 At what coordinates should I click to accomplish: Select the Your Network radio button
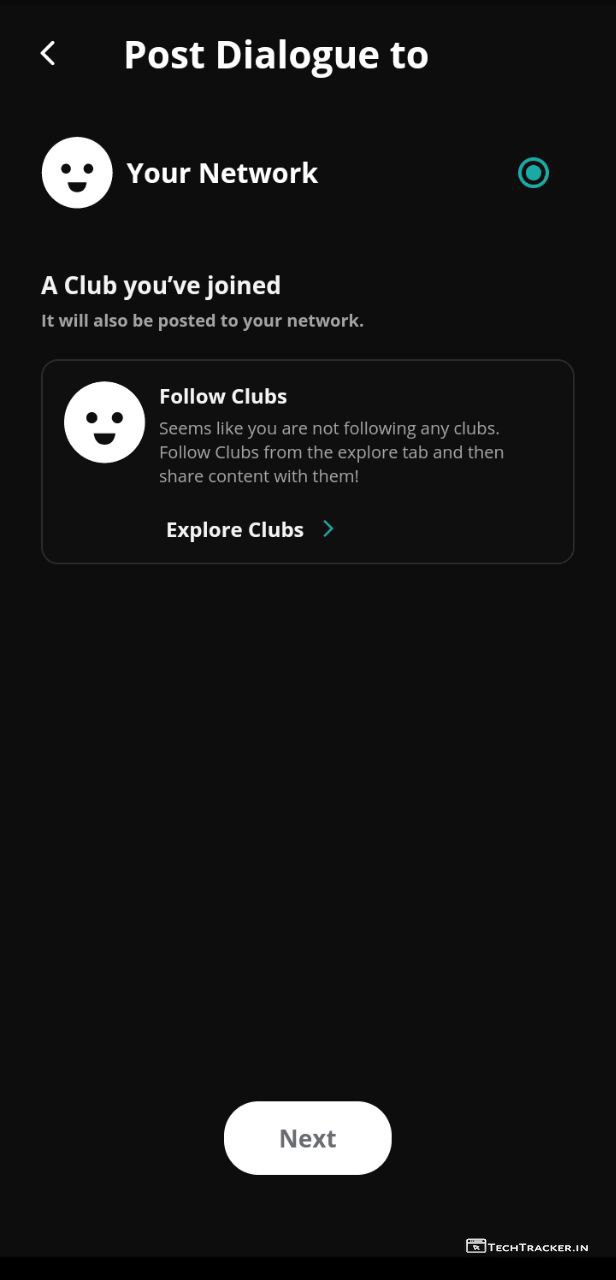click(x=533, y=173)
